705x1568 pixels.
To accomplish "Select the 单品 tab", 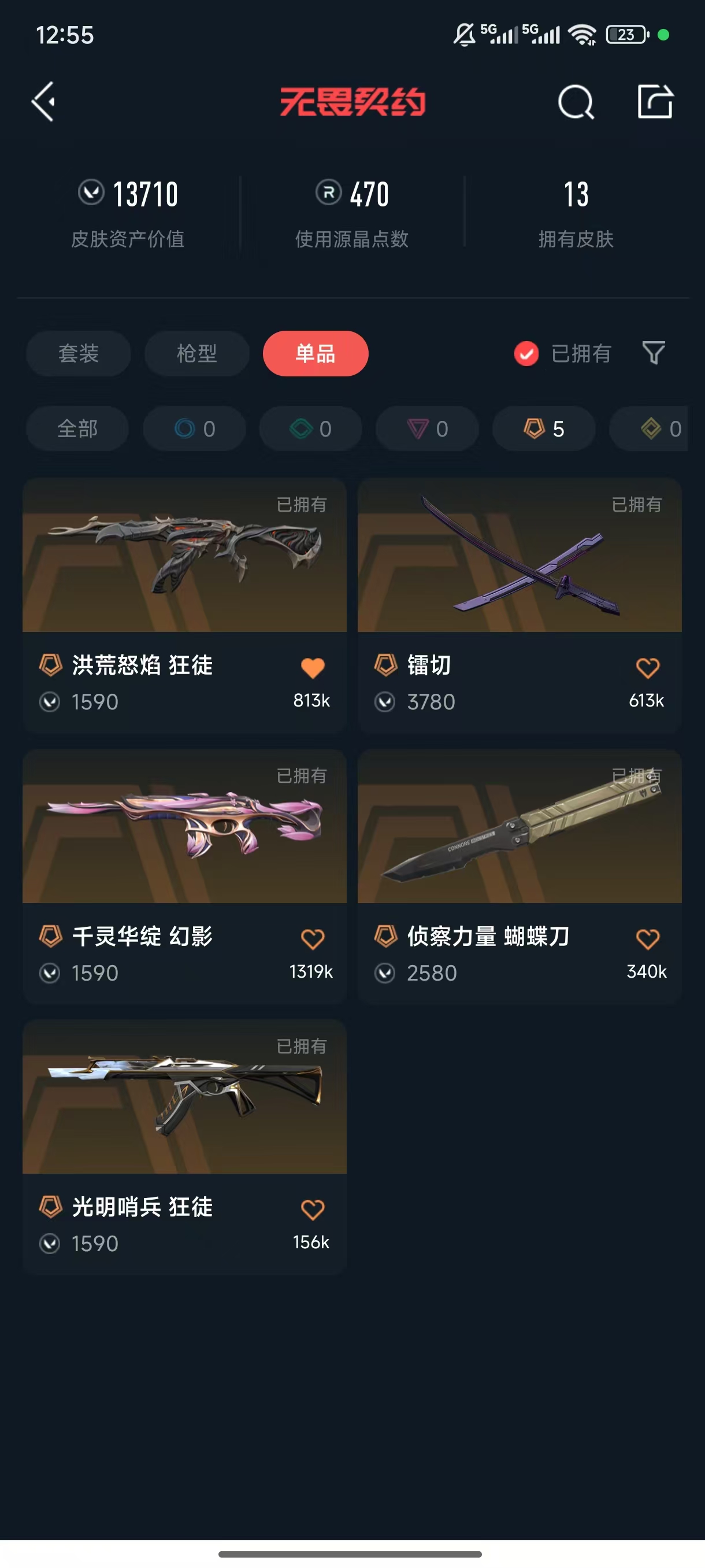I will click(x=316, y=354).
